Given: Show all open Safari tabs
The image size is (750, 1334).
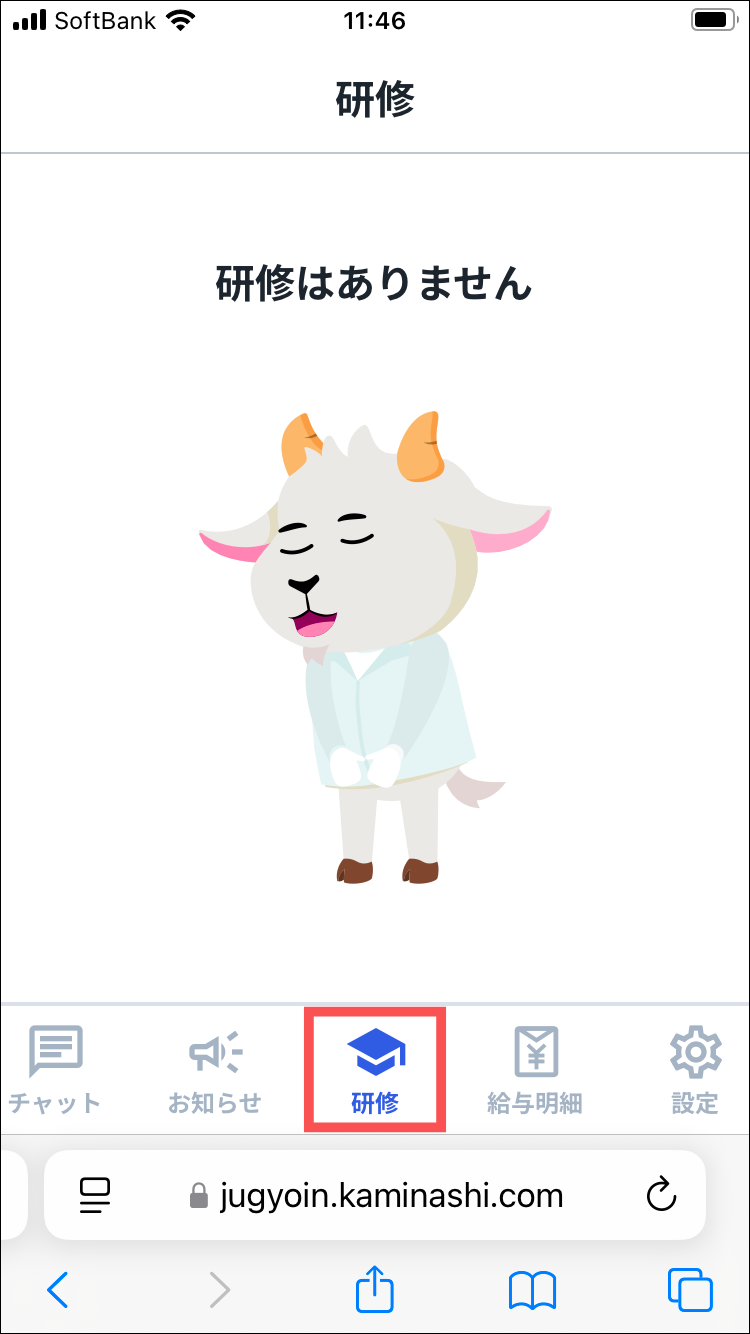Looking at the screenshot, I should point(690,1291).
